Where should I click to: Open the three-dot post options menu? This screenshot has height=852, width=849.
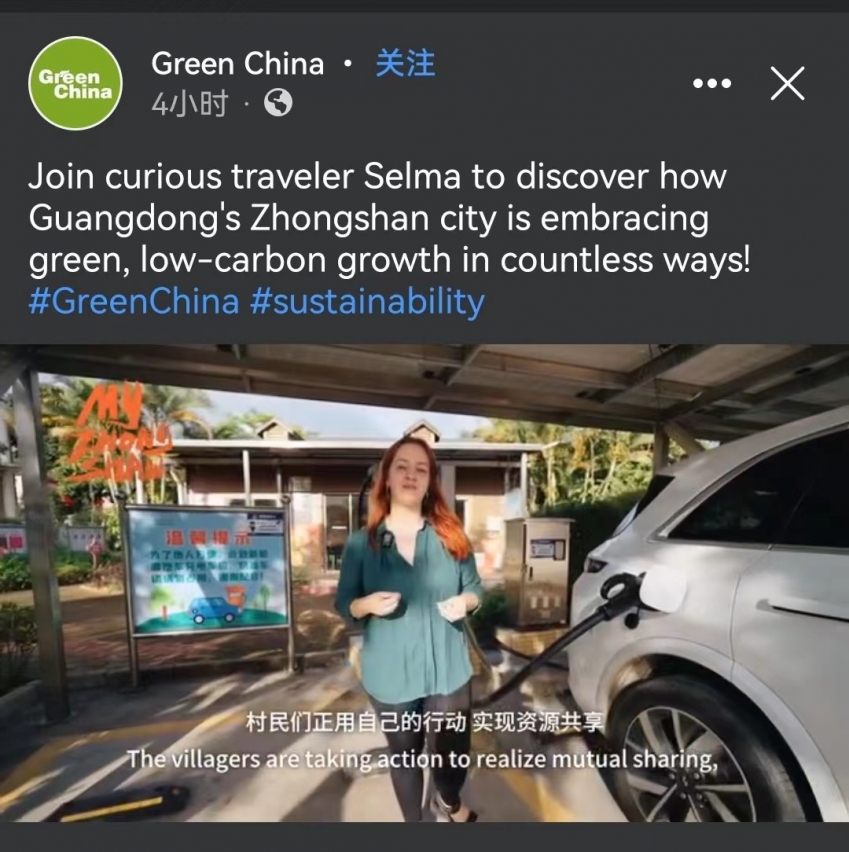pyautogui.click(x=711, y=84)
